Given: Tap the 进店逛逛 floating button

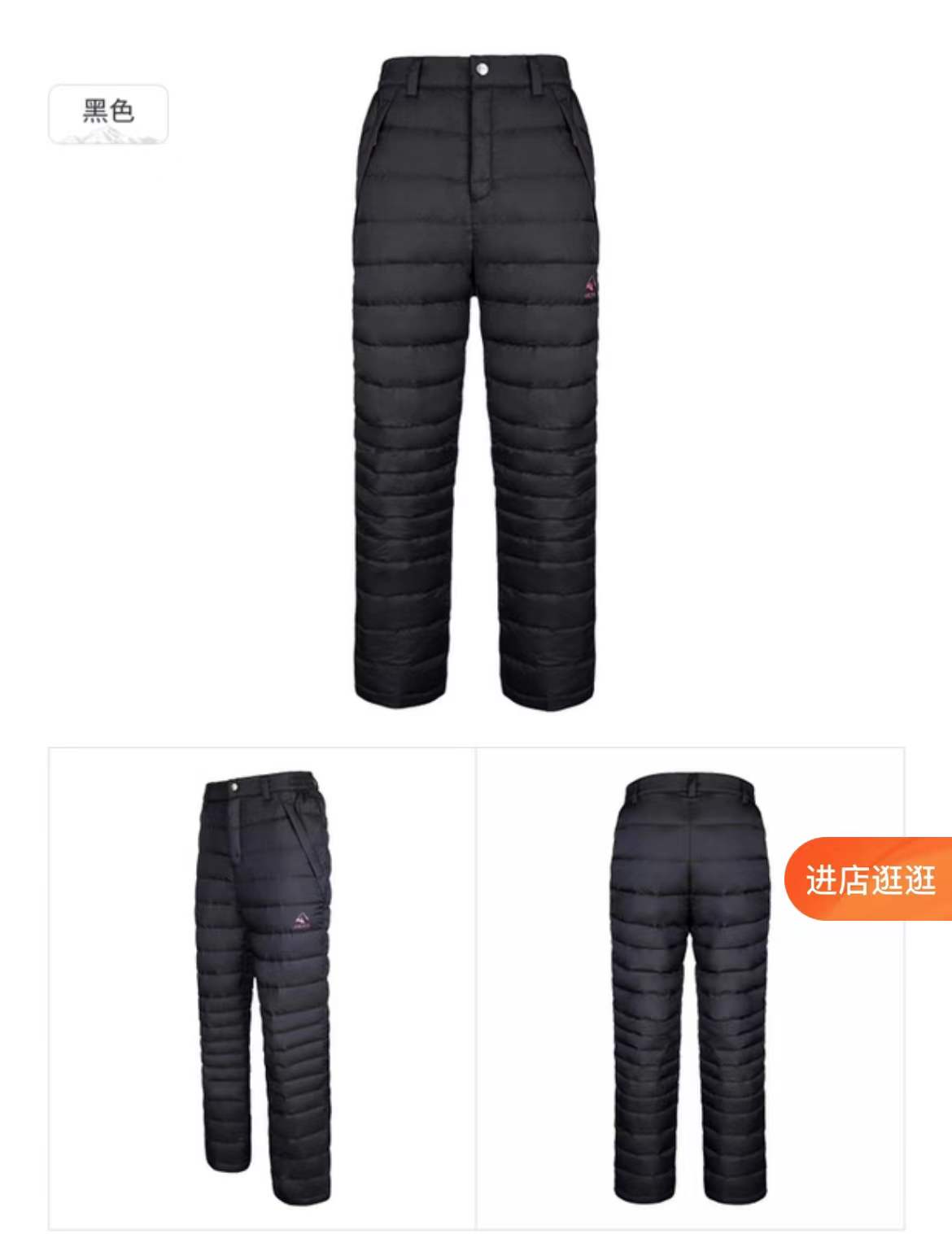Looking at the screenshot, I should [x=868, y=879].
